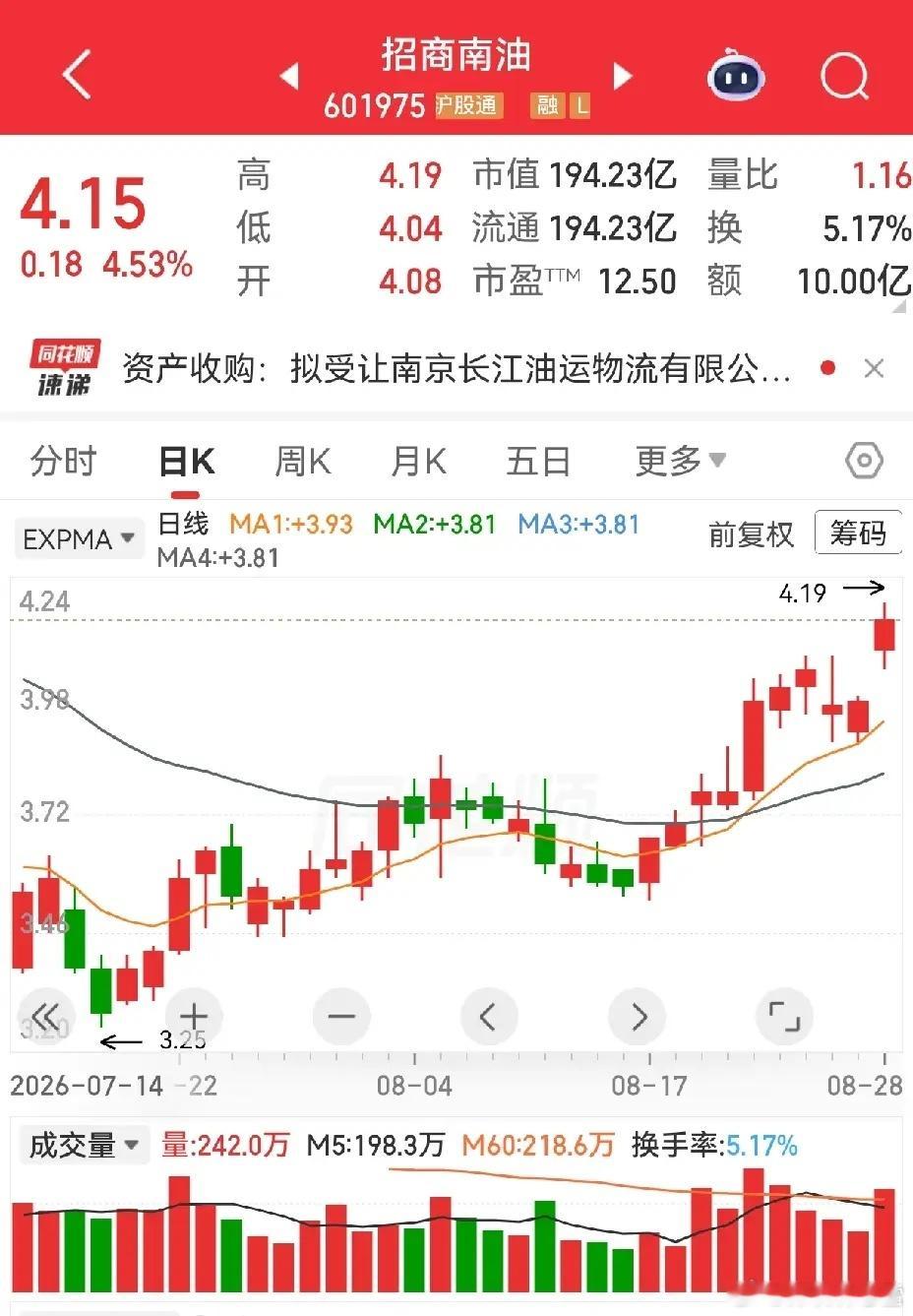Switch to the previous stock with left triangle
The width and height of the screenshot is (913, 1316).
(289, 76)
